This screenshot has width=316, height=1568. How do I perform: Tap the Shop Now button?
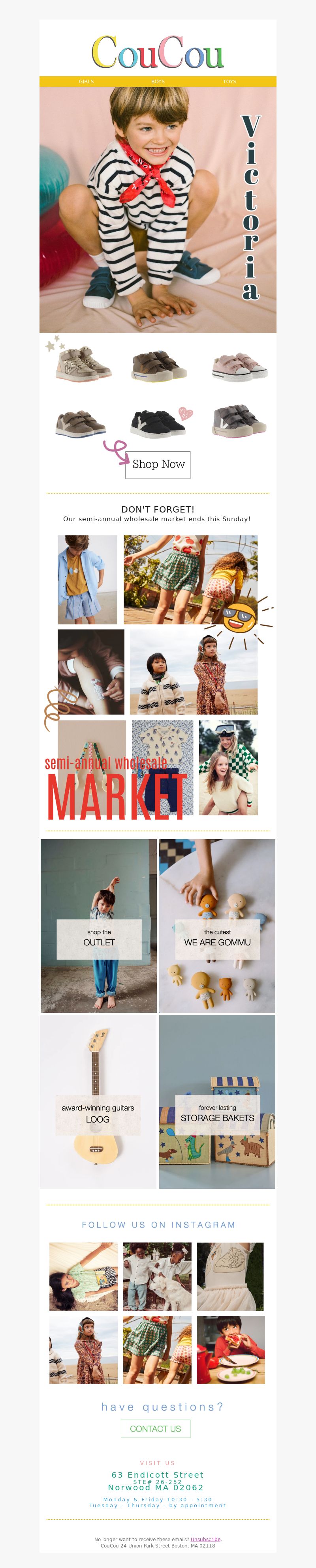[x=158, y=464]
